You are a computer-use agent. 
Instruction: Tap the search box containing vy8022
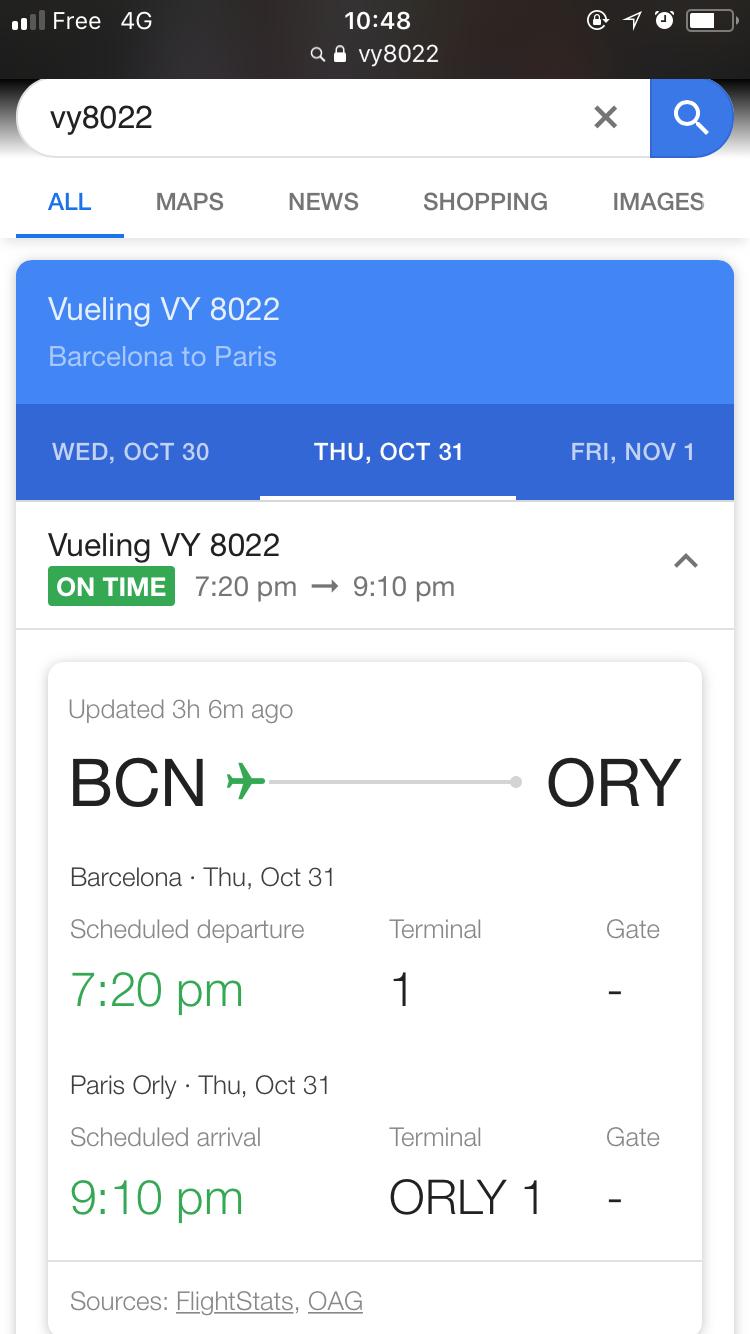[x=300, y=118]
